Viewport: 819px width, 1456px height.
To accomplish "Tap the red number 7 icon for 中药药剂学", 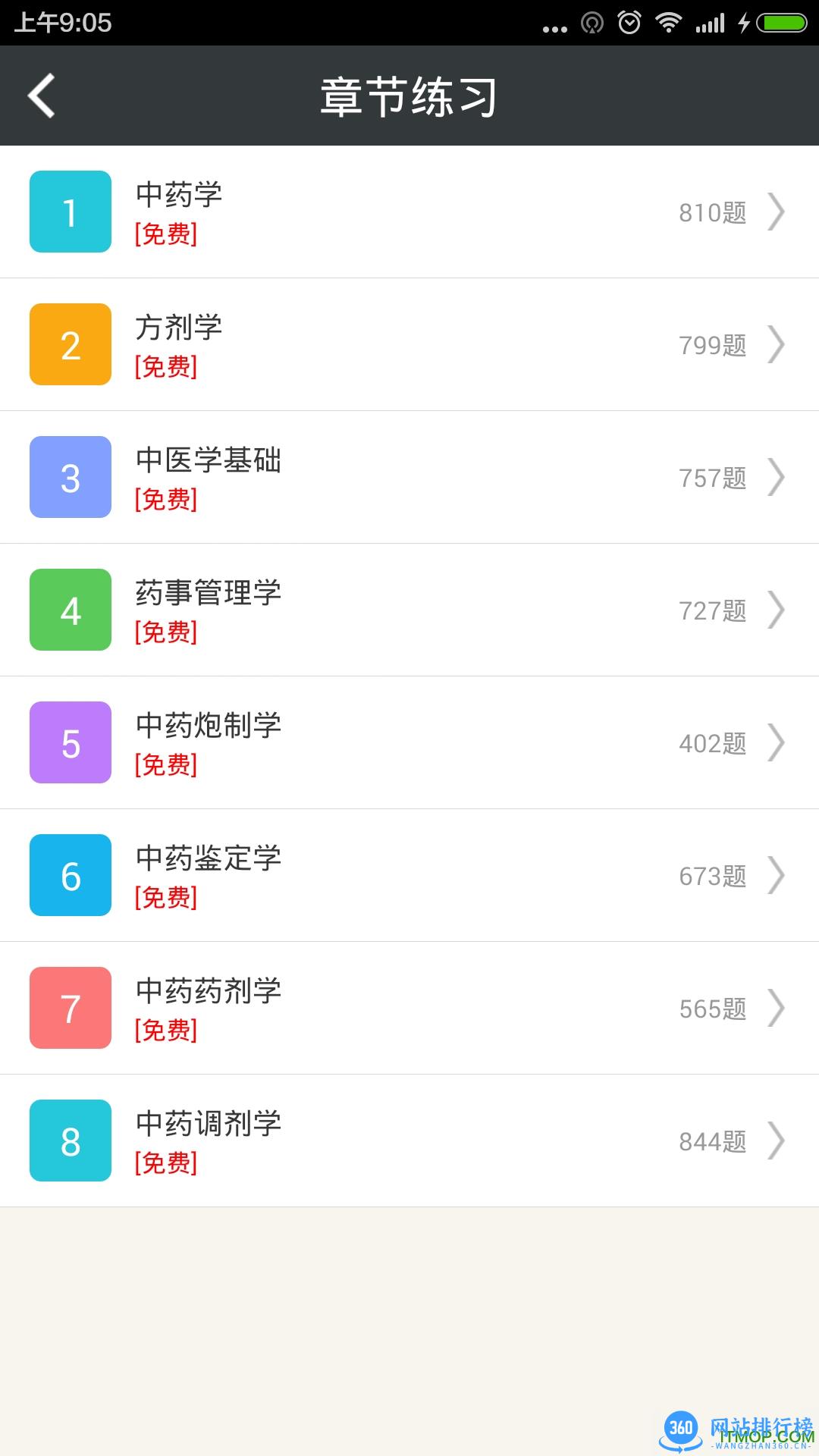I will (x=70, y=1008).
